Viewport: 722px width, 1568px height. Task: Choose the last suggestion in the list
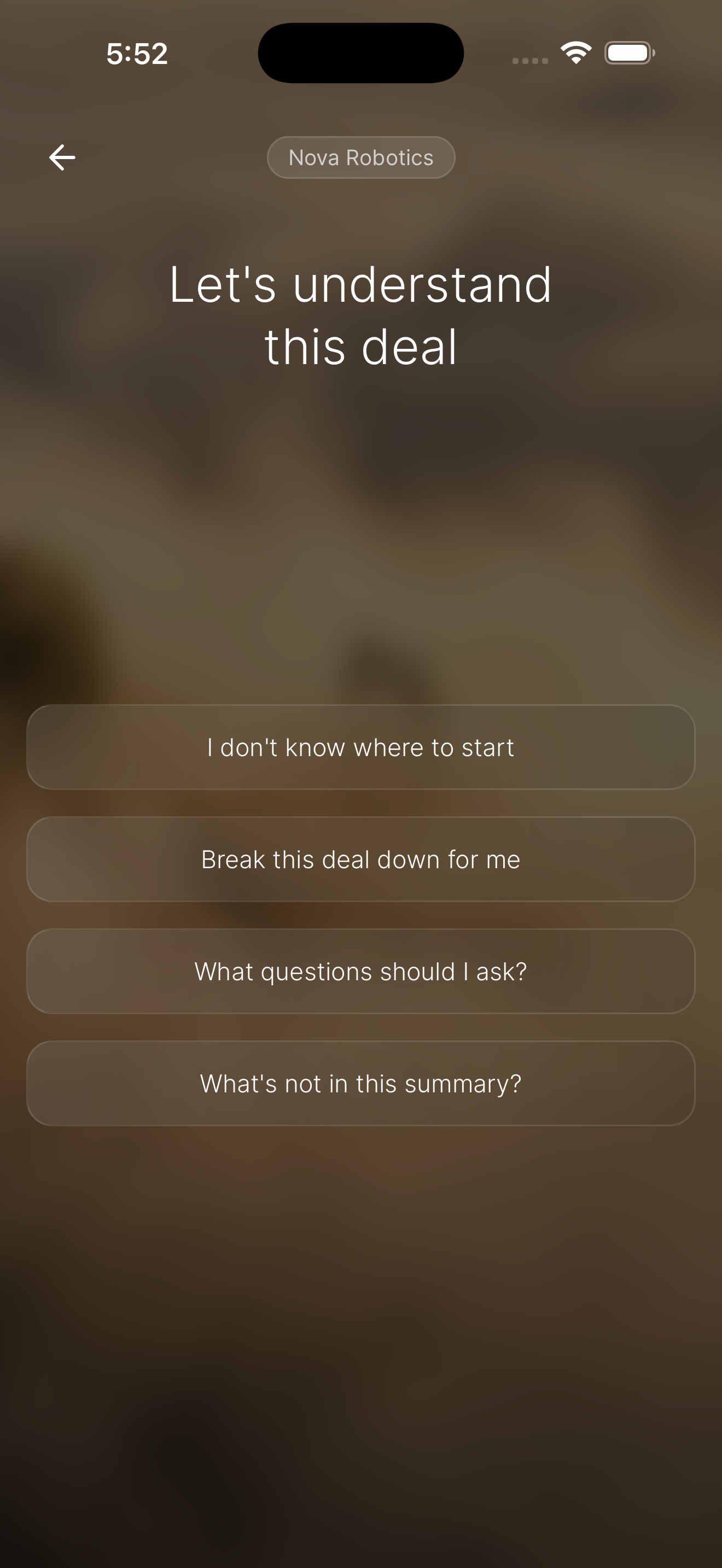click(x=360, y=1083)
